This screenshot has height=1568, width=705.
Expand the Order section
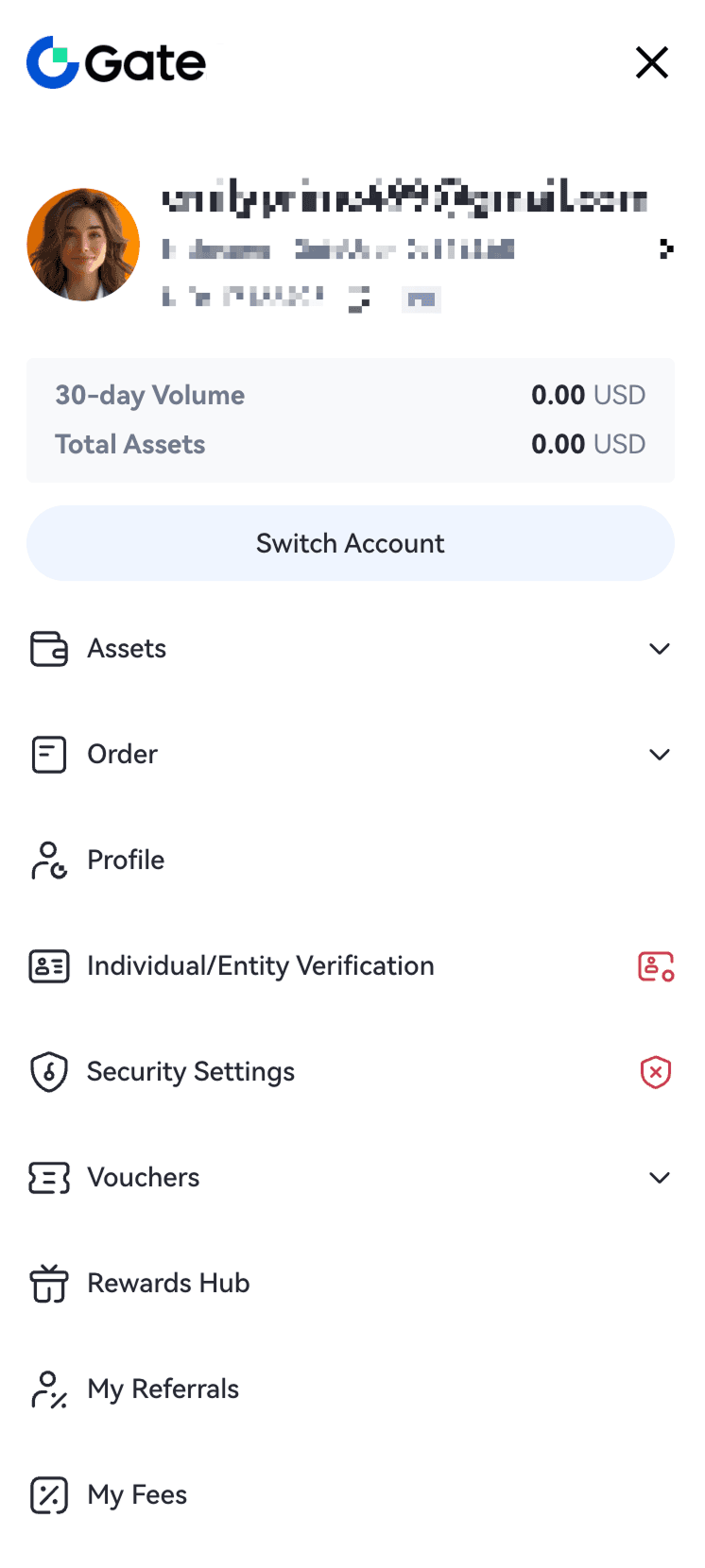[x=659, y=755]
